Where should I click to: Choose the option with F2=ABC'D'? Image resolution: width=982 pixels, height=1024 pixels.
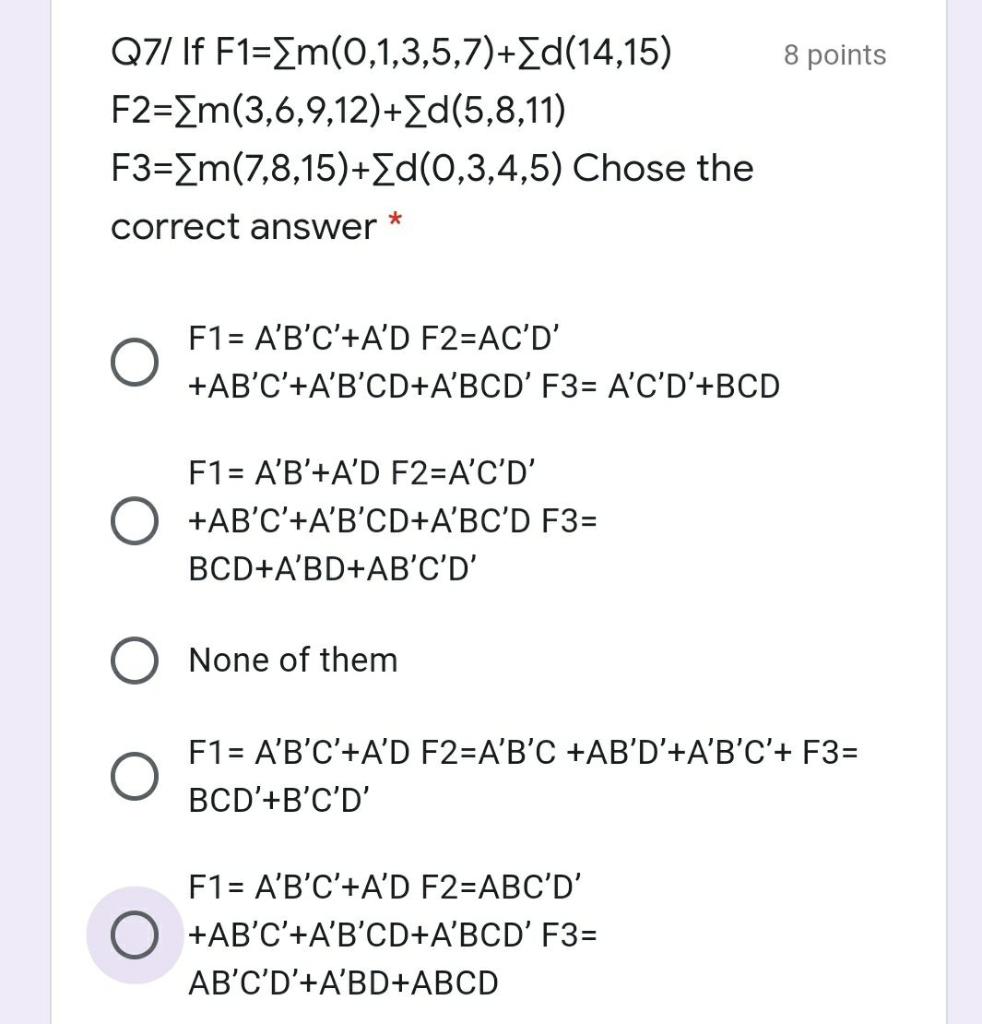[x=133, y=937]
